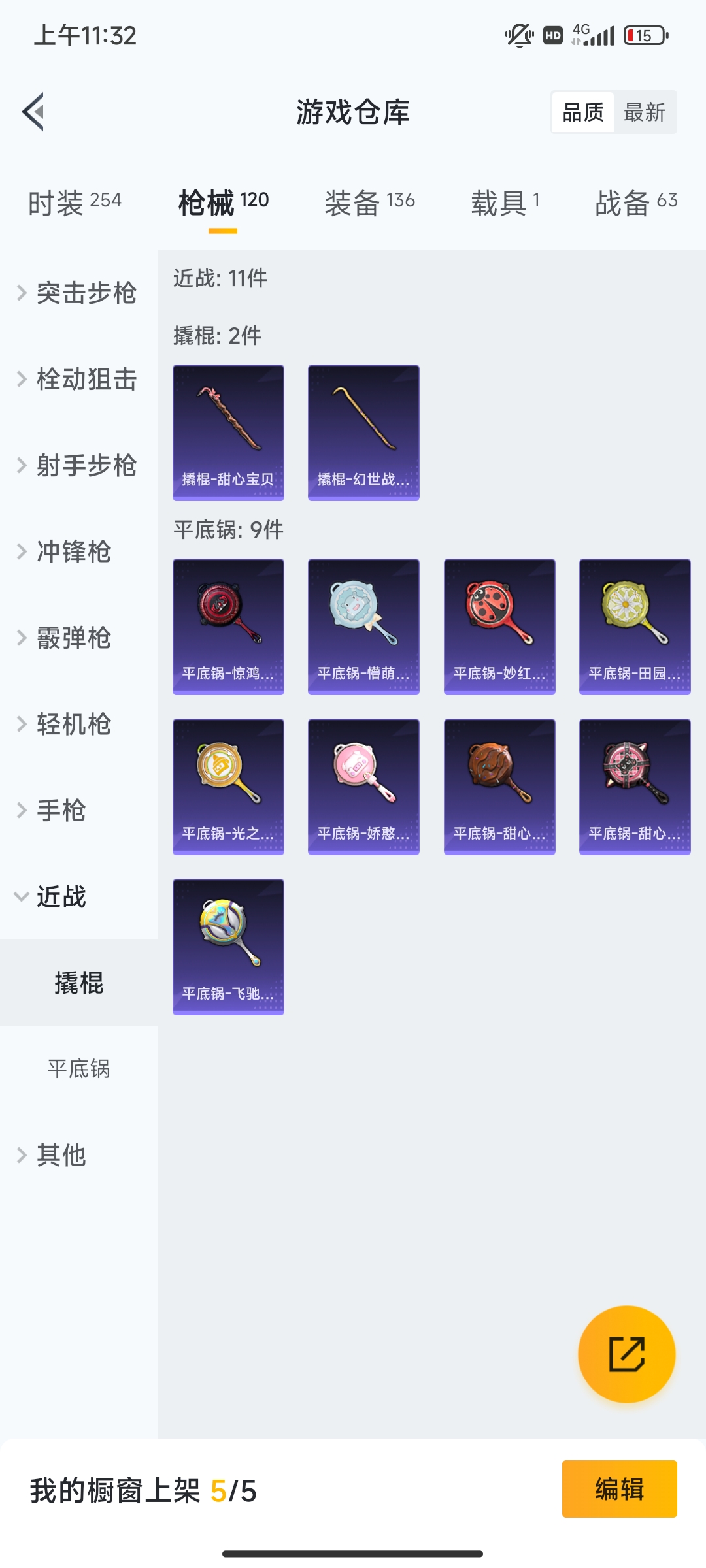The width and height of the screenshot is (706, 1568).
Task: Open the 平底锅-妙红 ladybug pan item
Action: (499, 627)
